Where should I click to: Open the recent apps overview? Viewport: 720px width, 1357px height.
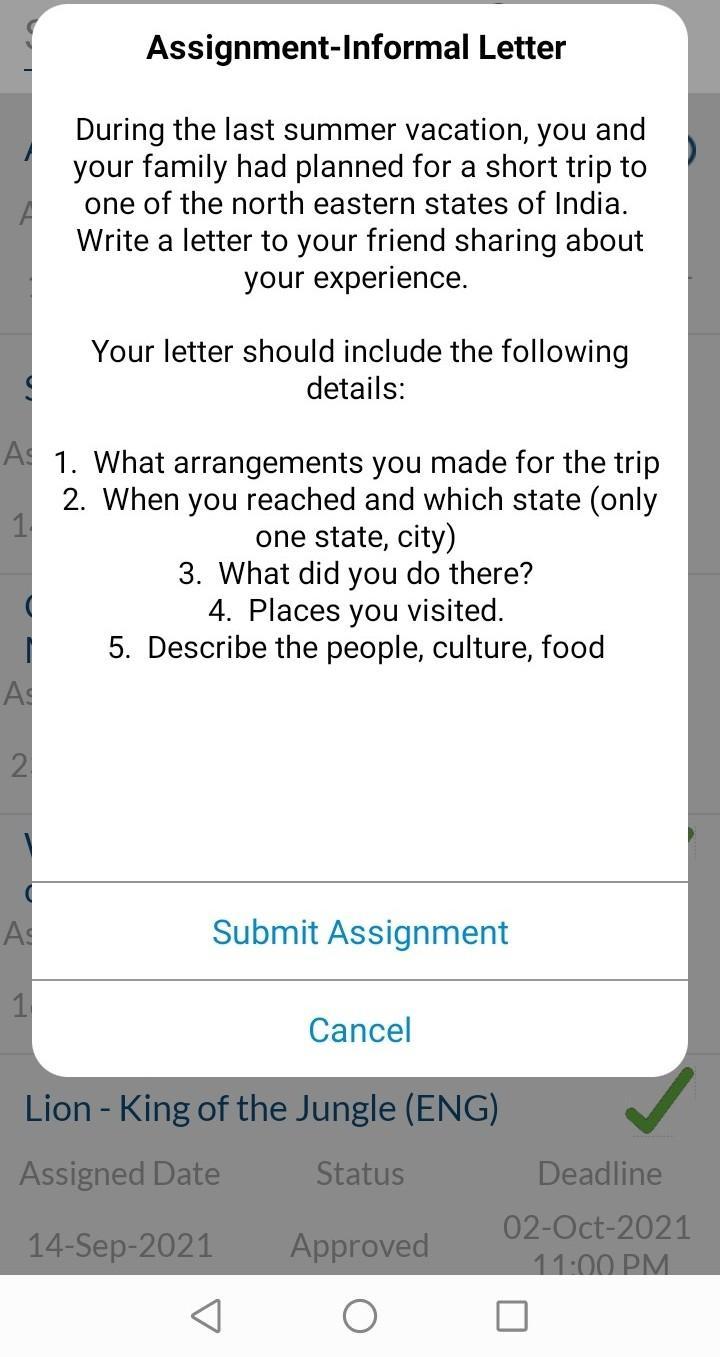[x=512, y=1316]
